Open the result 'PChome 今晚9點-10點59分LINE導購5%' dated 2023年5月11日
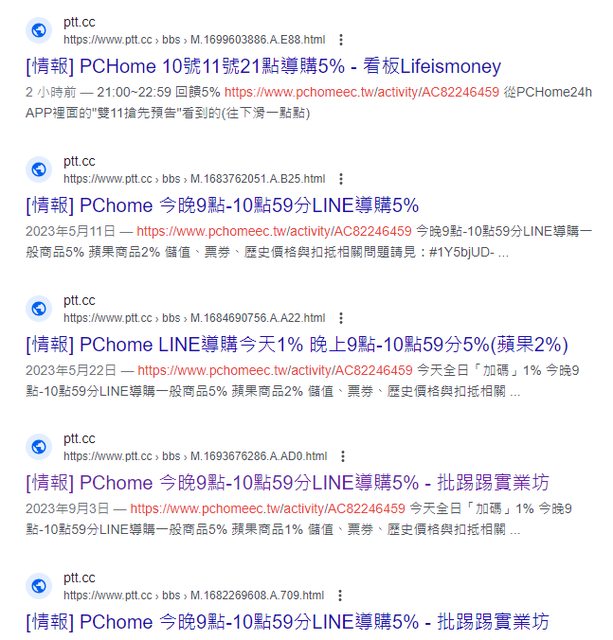 coord(222,206)
